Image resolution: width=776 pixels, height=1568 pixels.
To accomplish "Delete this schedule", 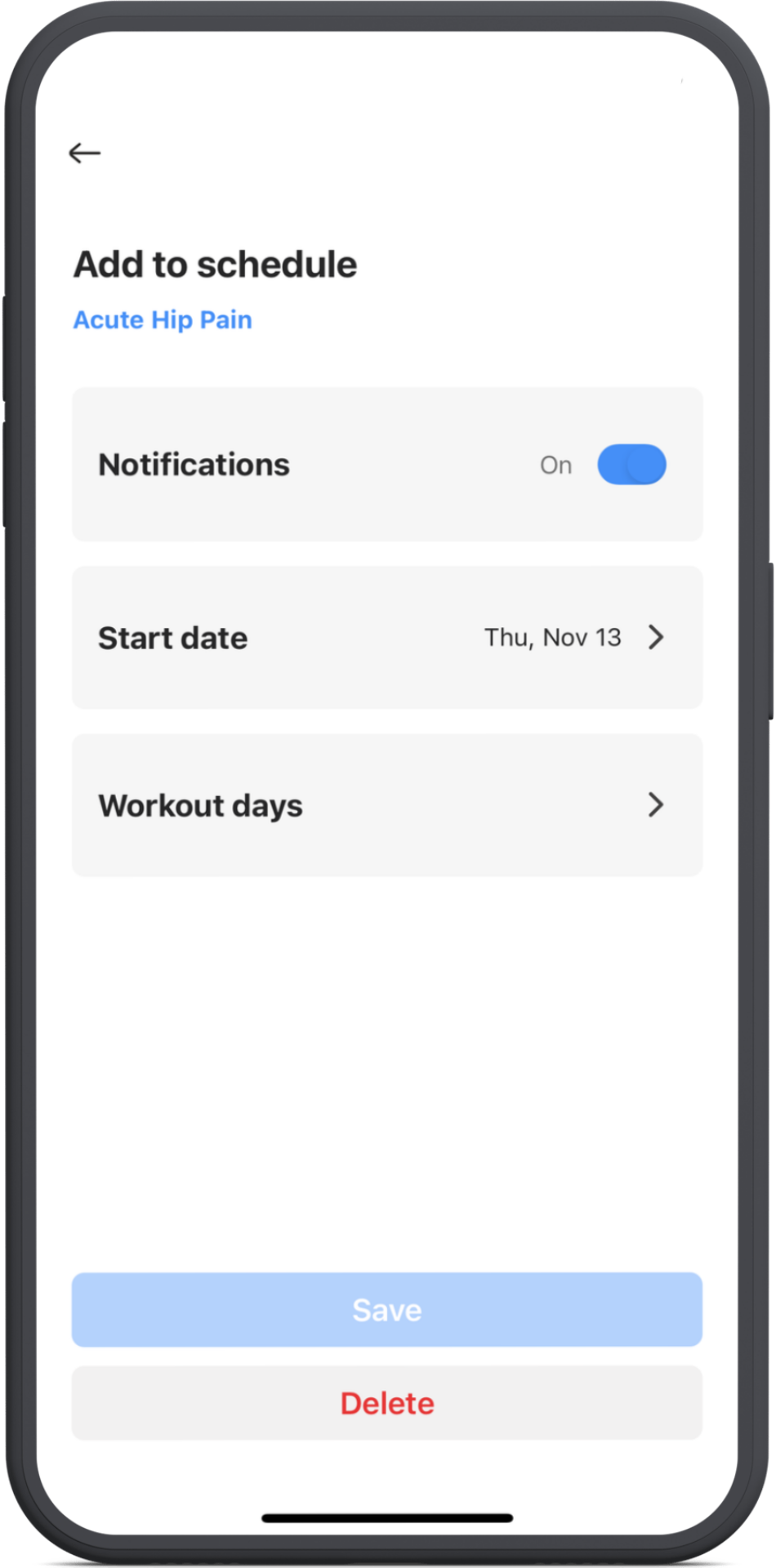I will click(387, 1403).
